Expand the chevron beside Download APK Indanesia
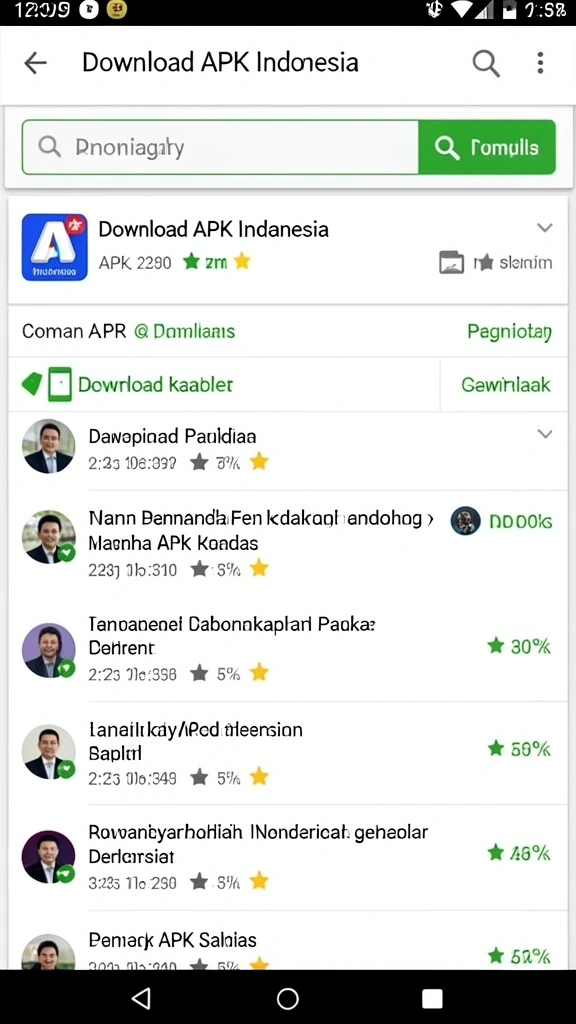 [545, 228]
